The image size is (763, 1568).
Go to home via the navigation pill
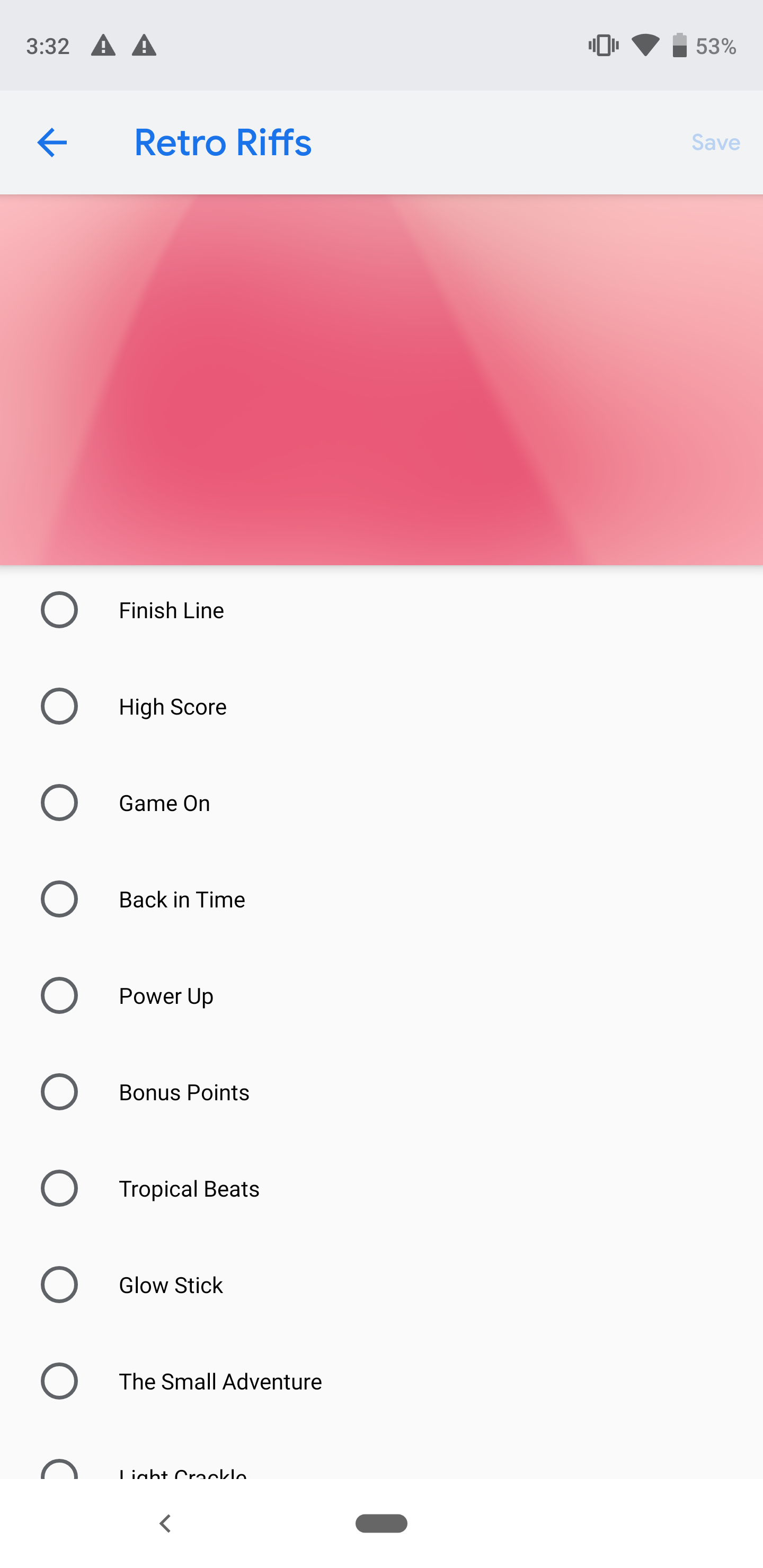(381, 1524)
